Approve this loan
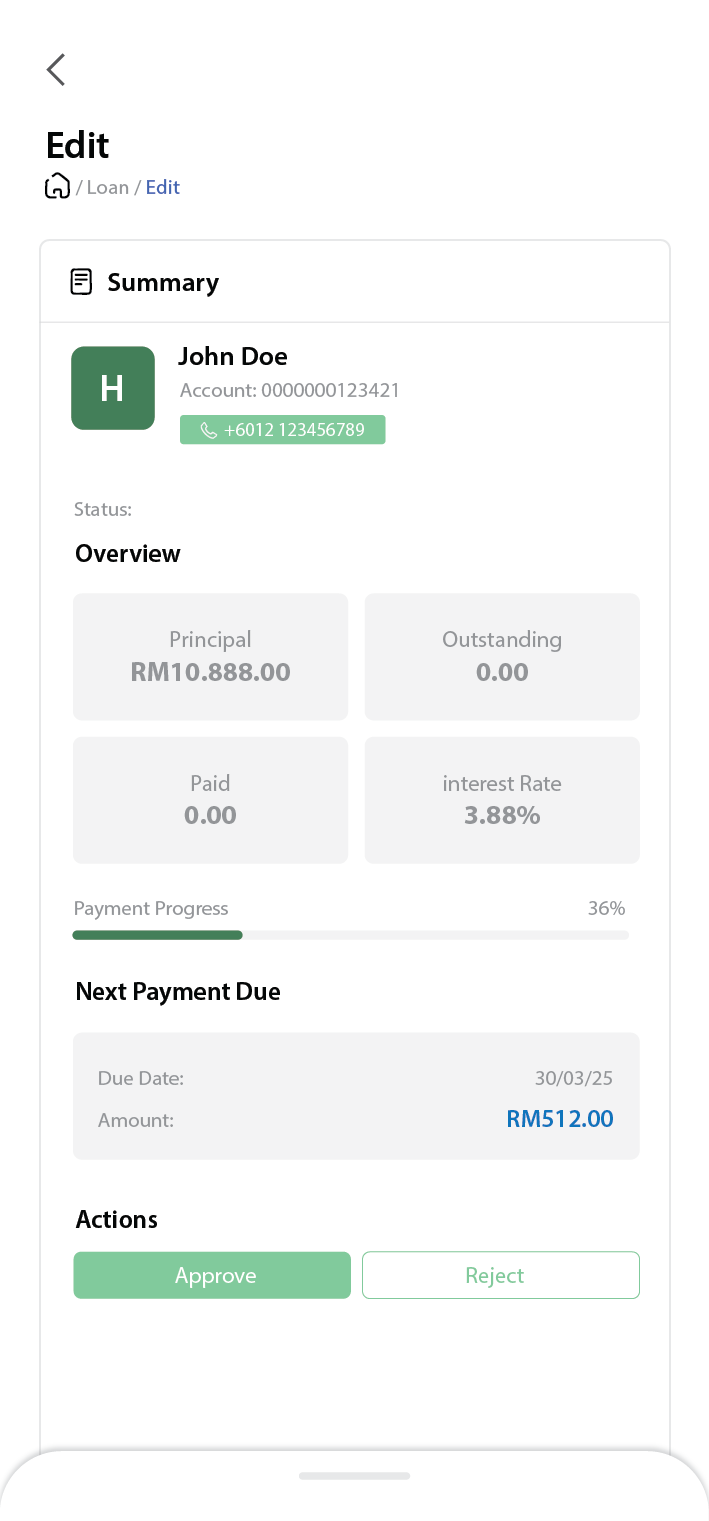This screenshot has width=709, height=1521. 212,1275
